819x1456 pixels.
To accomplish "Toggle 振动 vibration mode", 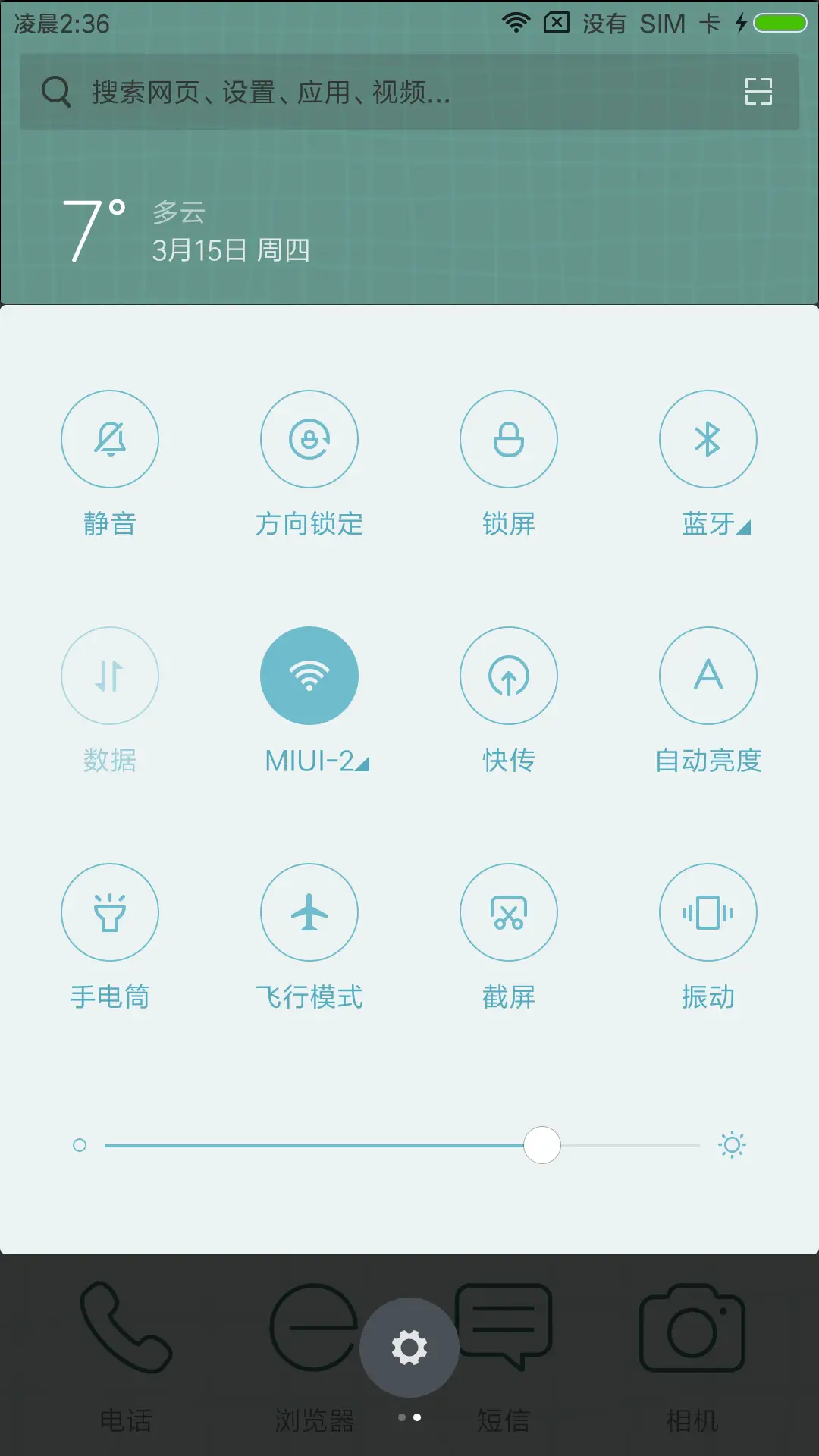I will 708,912.
